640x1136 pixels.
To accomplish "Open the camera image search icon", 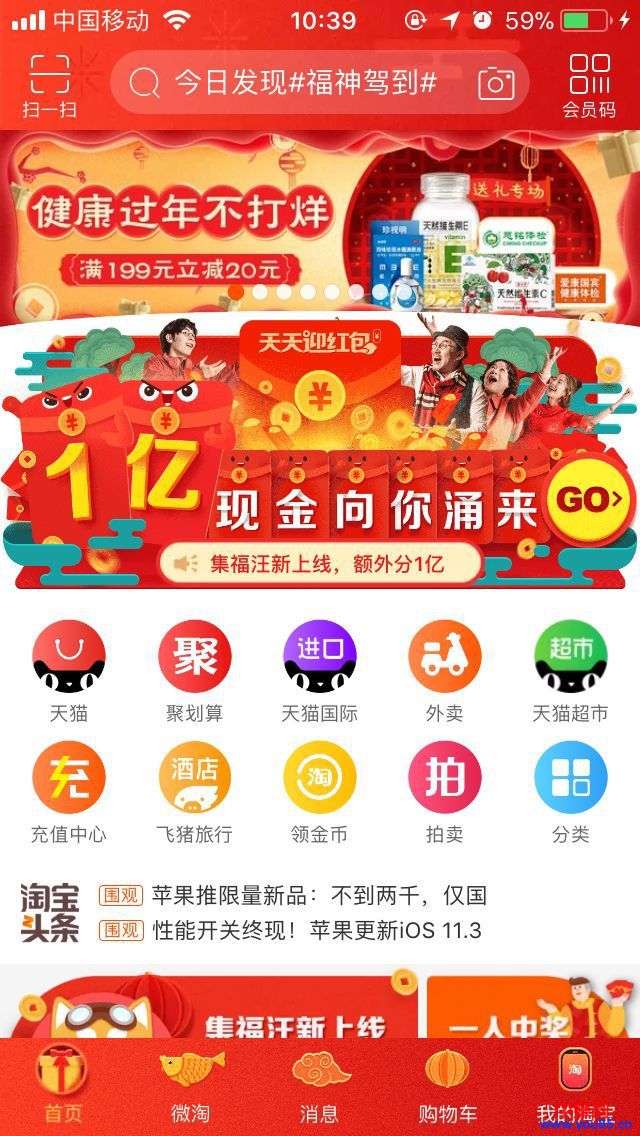I will tap(495, 83).
